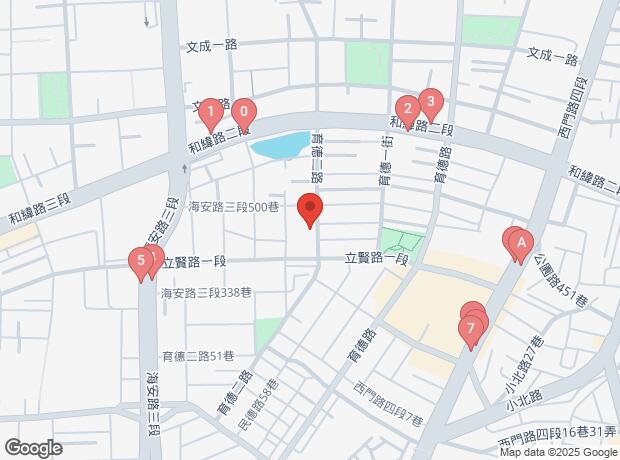Tap map marker numbered 1
This screenshot has width=620, height=460.
211,111
